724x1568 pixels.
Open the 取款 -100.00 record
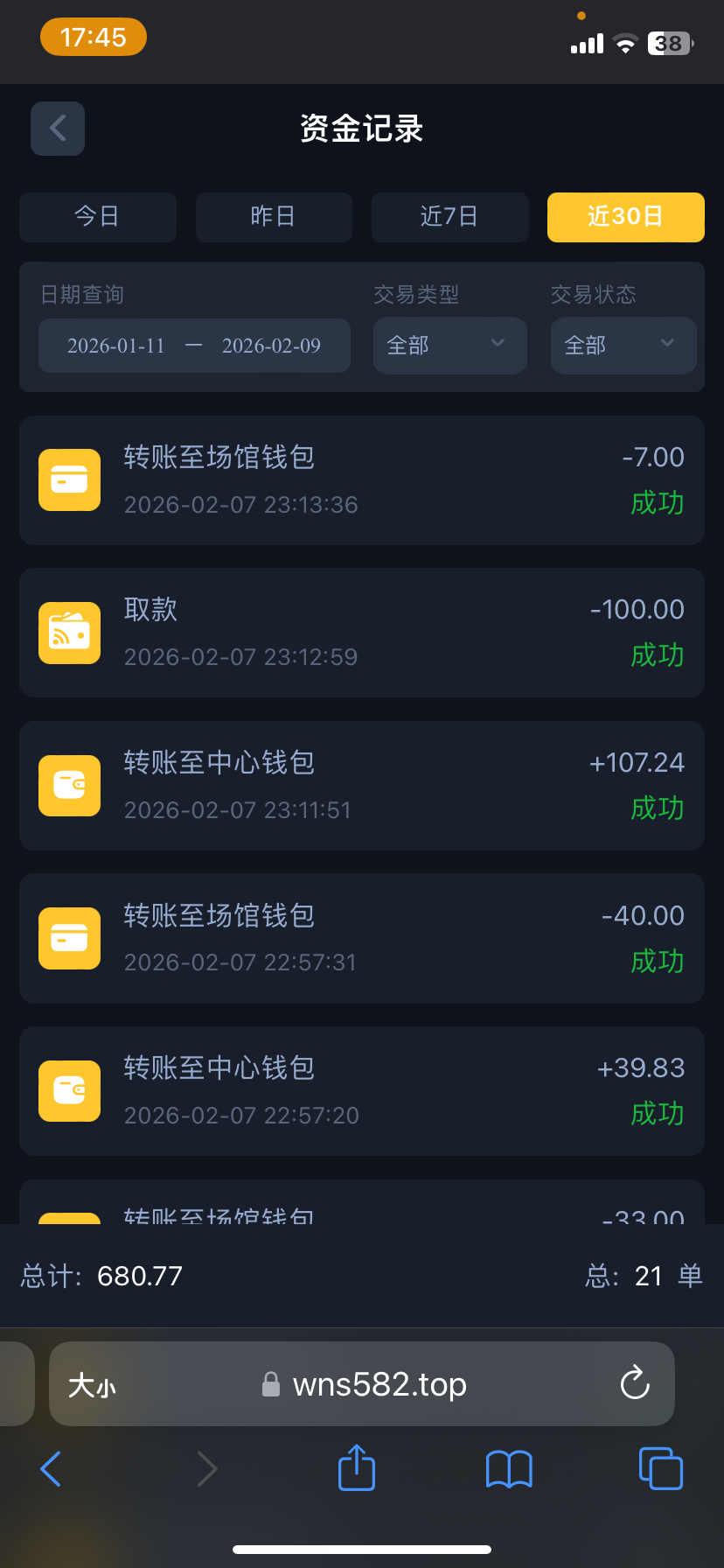click(362, 633)
